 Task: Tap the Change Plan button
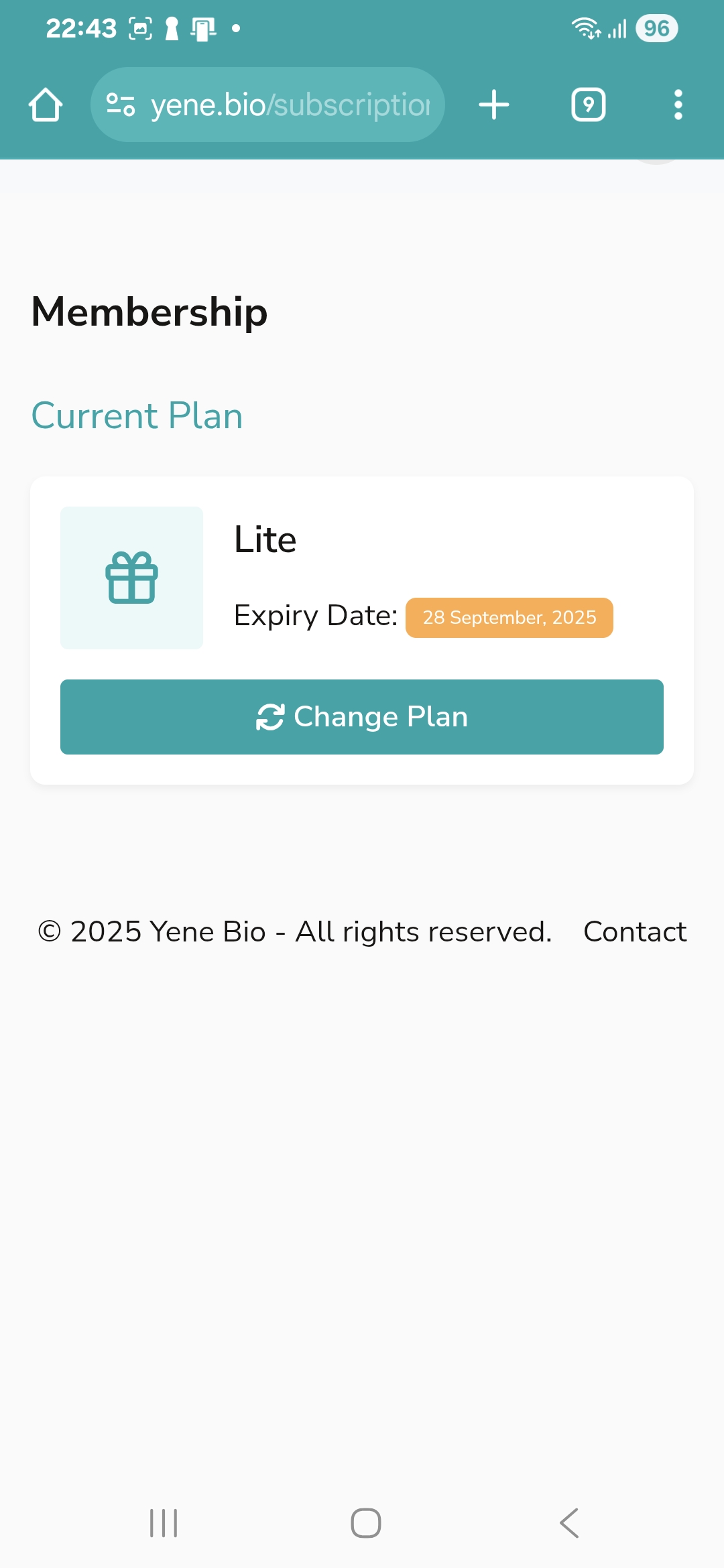tap(362, 716)
